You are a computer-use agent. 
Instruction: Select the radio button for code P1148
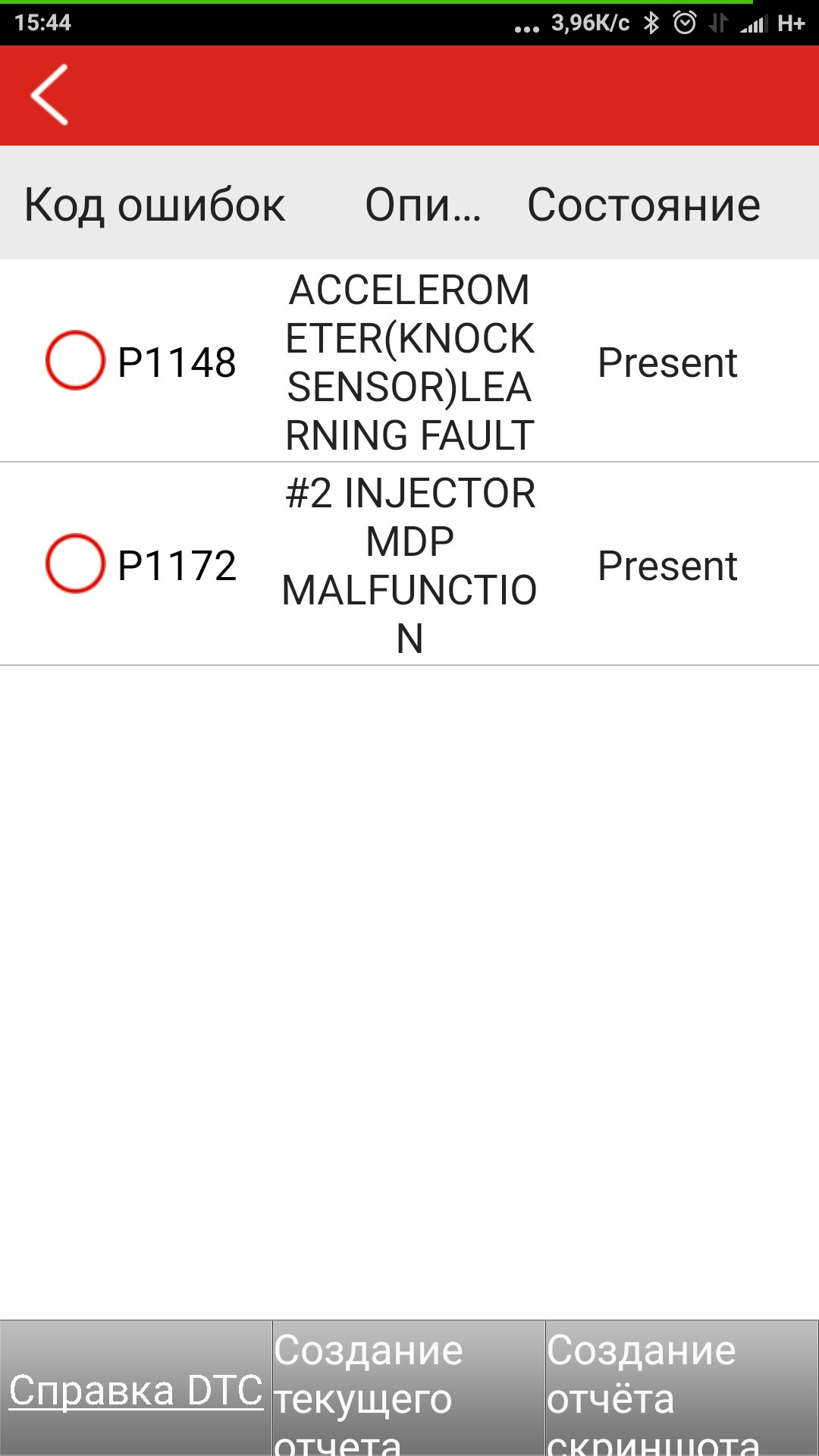tap(75, 360)
